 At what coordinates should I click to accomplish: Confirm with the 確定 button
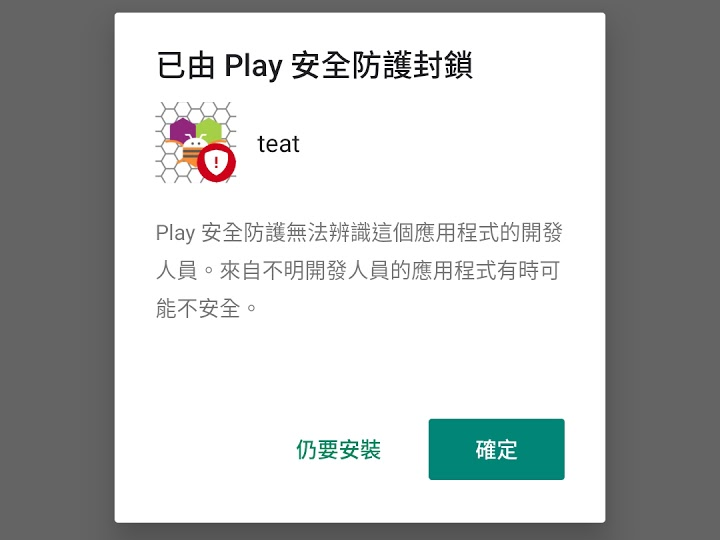[x=496, y=450]
